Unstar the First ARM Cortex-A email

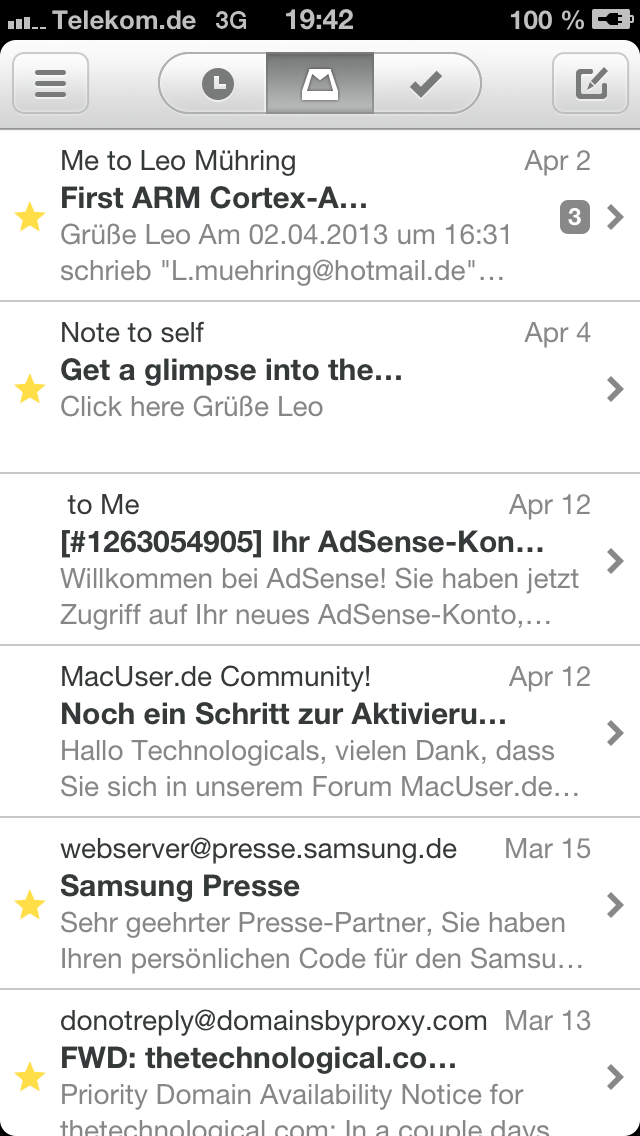point(30,217)
